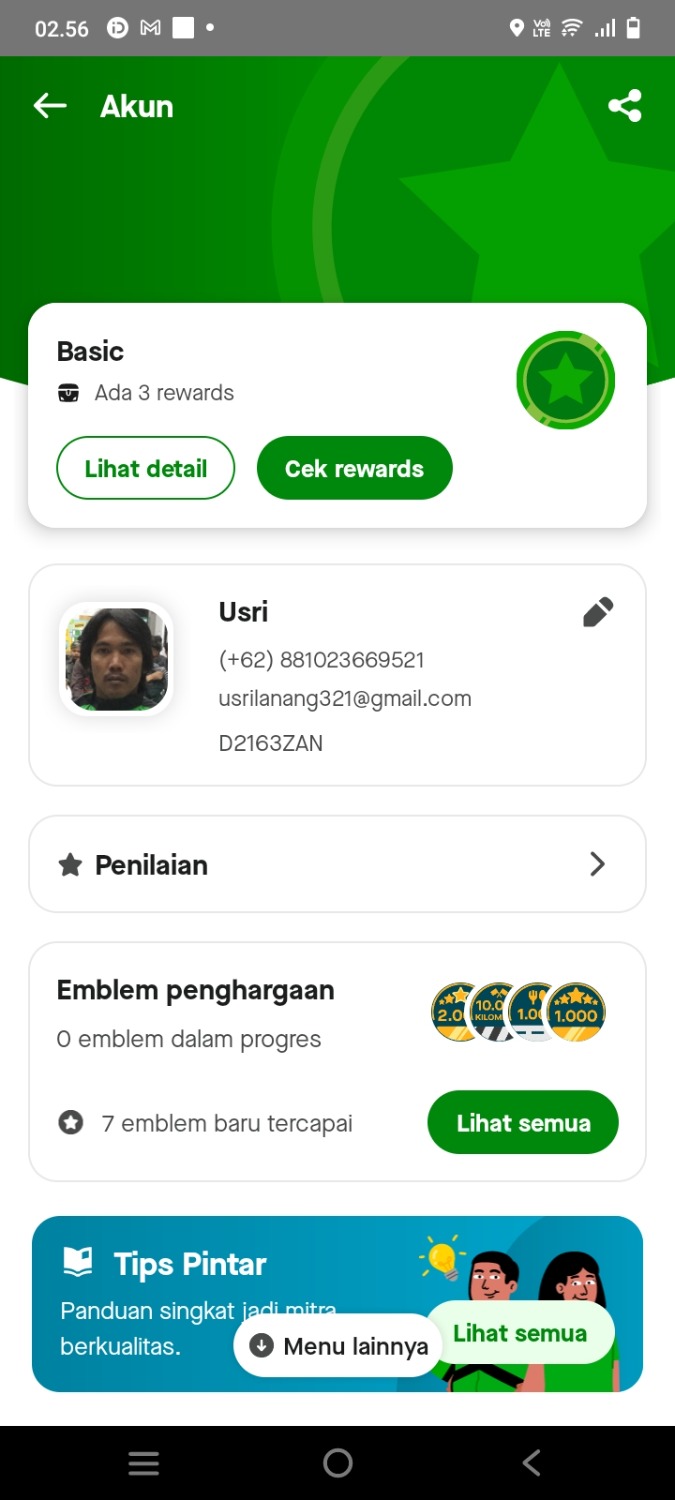View all emblems via Lihat semua
Screen dimensions: 675x1500
(x=522, y=1122)
